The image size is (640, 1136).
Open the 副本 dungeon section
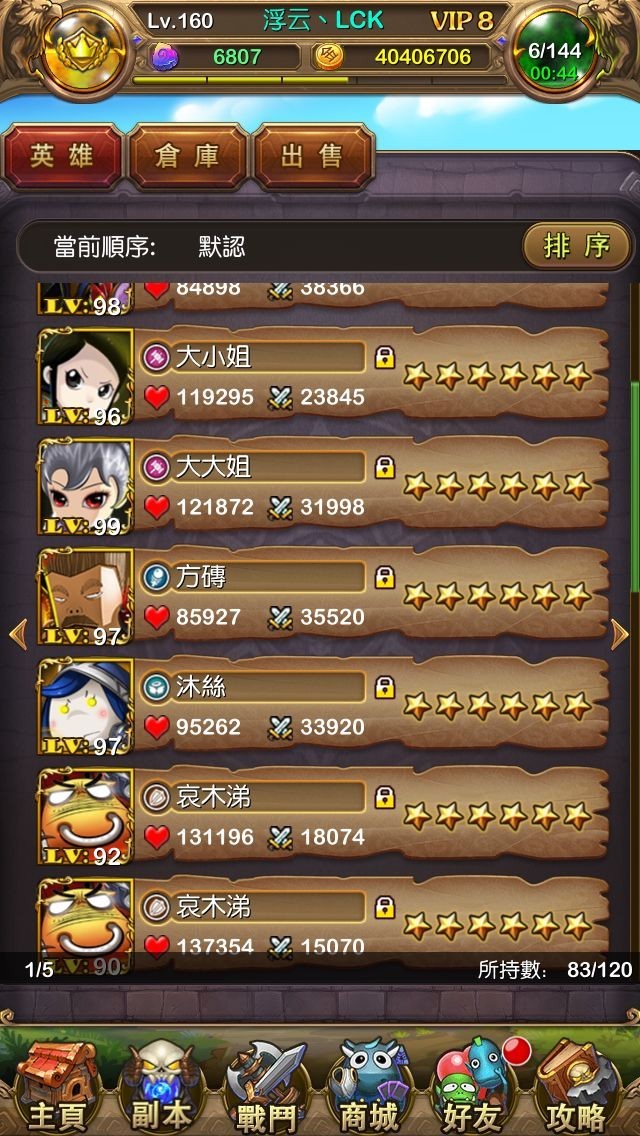[160, 1085]
